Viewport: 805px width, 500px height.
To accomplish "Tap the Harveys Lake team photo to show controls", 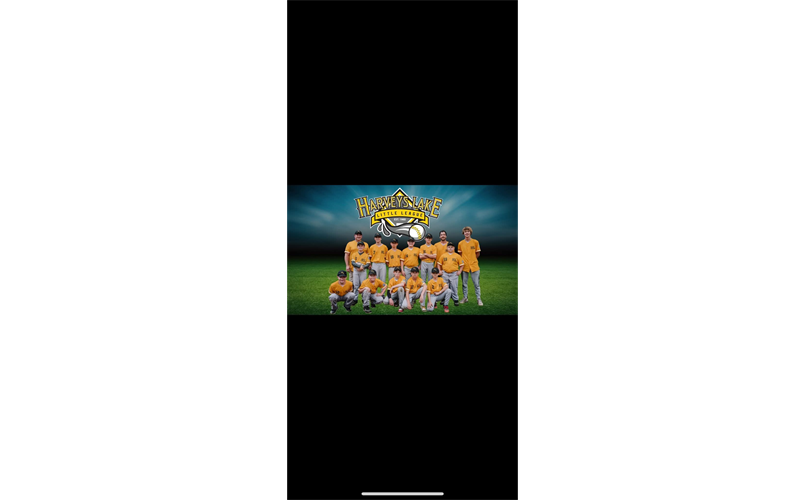I will pyautogui.click(x=402, y=250).
